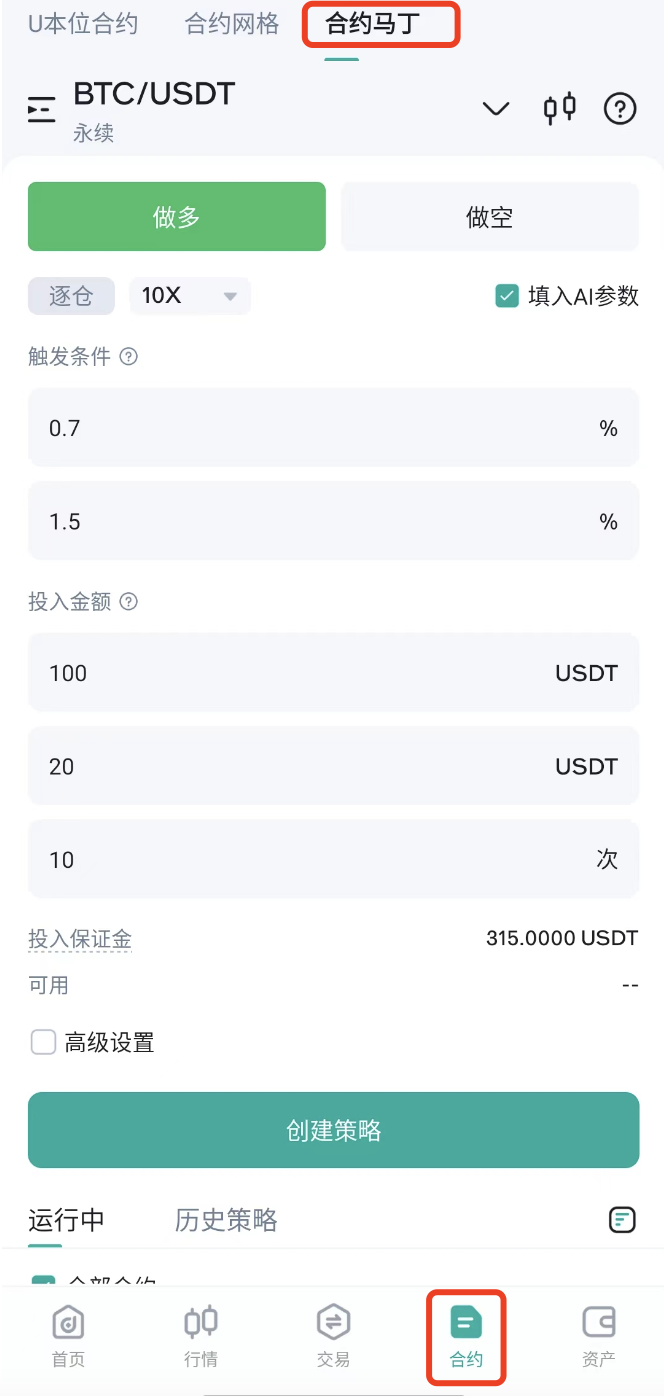The image size is (664, 1396).
Task: Uncheck the 填入AI参数 checkbox
Action: tap(507, 296)
